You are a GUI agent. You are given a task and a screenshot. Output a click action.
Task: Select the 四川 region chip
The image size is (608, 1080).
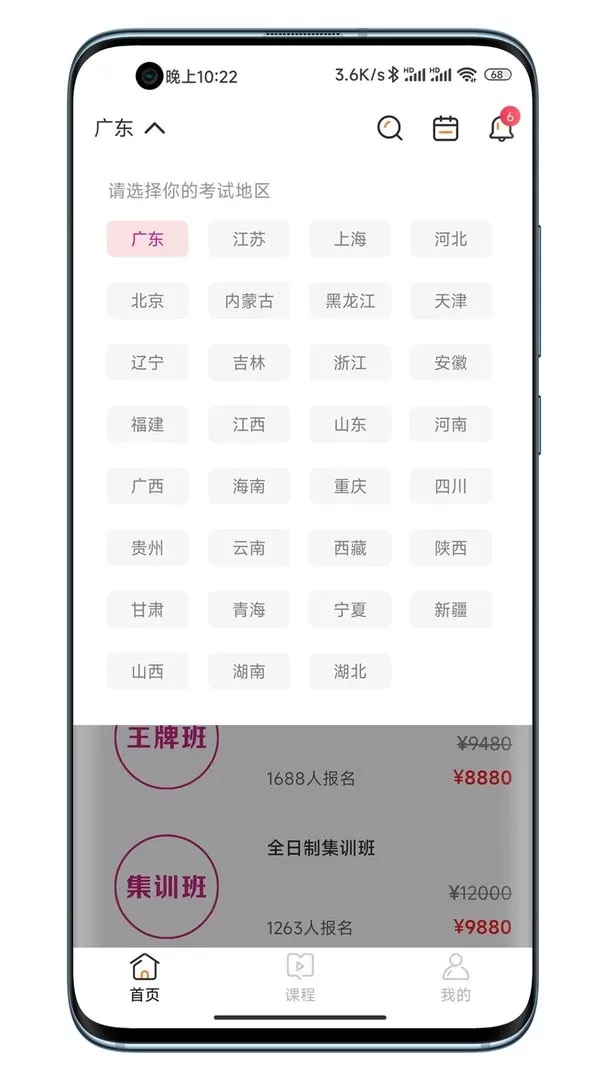(x=451, y=486)
